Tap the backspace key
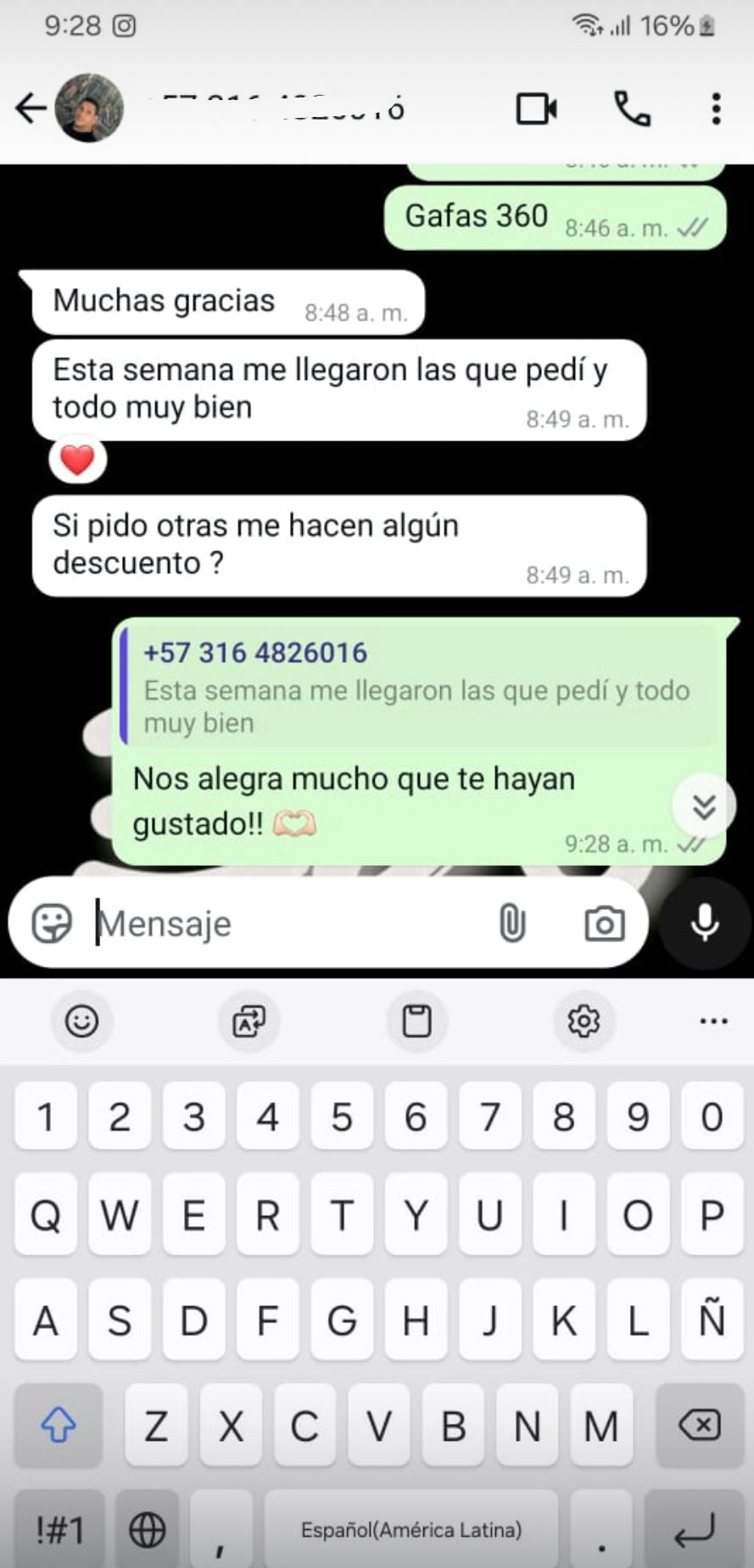The height and width of the screenshot is (1568, 754). point(700,1426)
